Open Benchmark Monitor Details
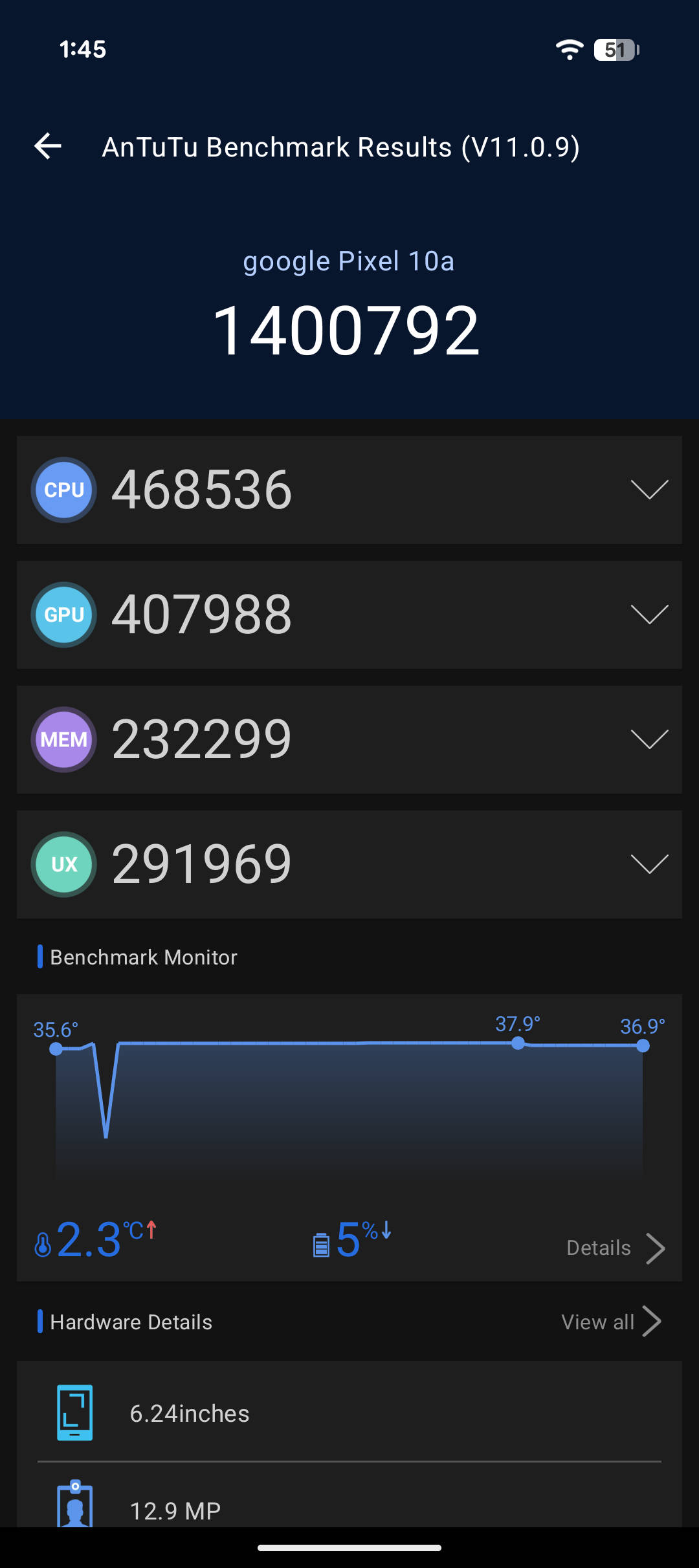The height and width of the screenshot is (1568, 699). point(616,1248)
